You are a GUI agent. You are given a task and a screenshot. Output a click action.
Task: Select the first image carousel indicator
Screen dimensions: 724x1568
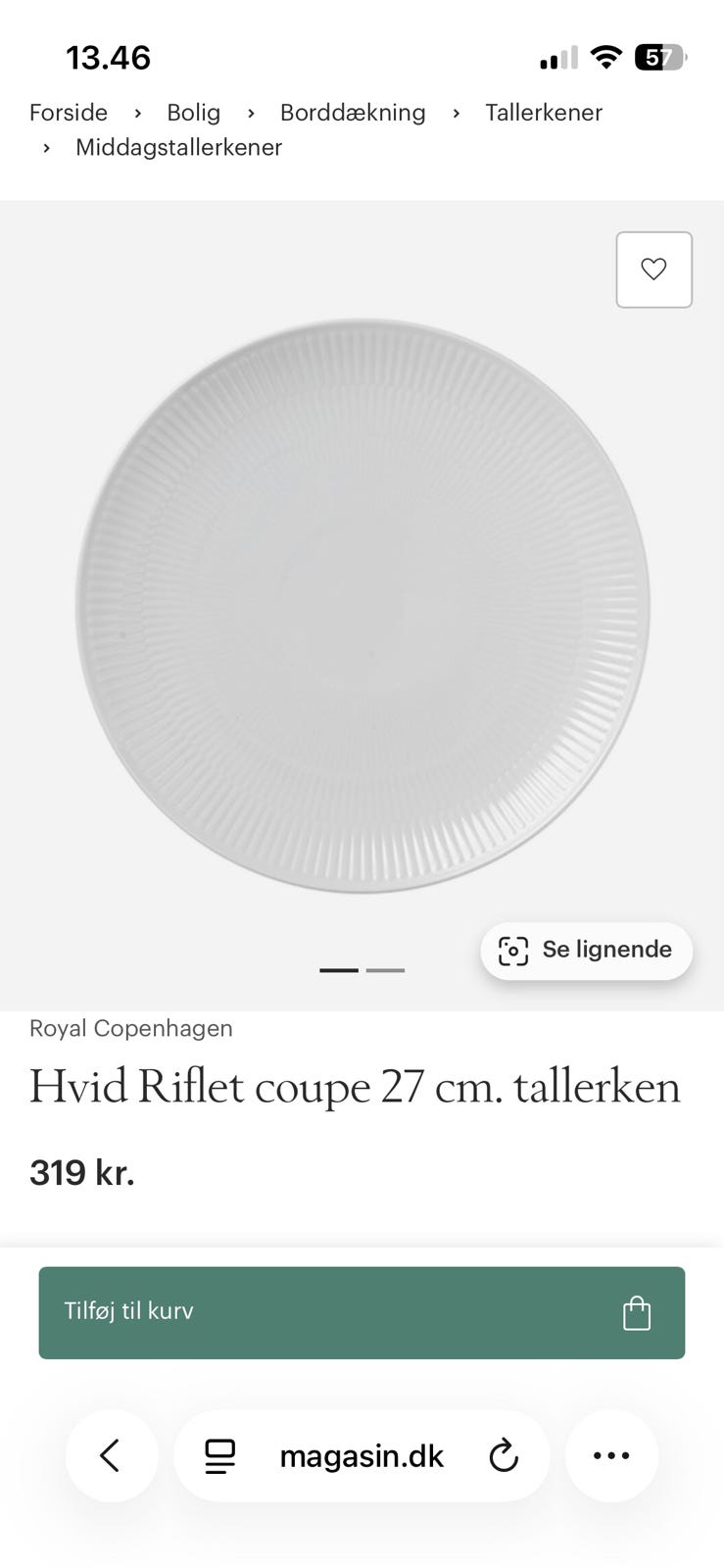[338, 969]
